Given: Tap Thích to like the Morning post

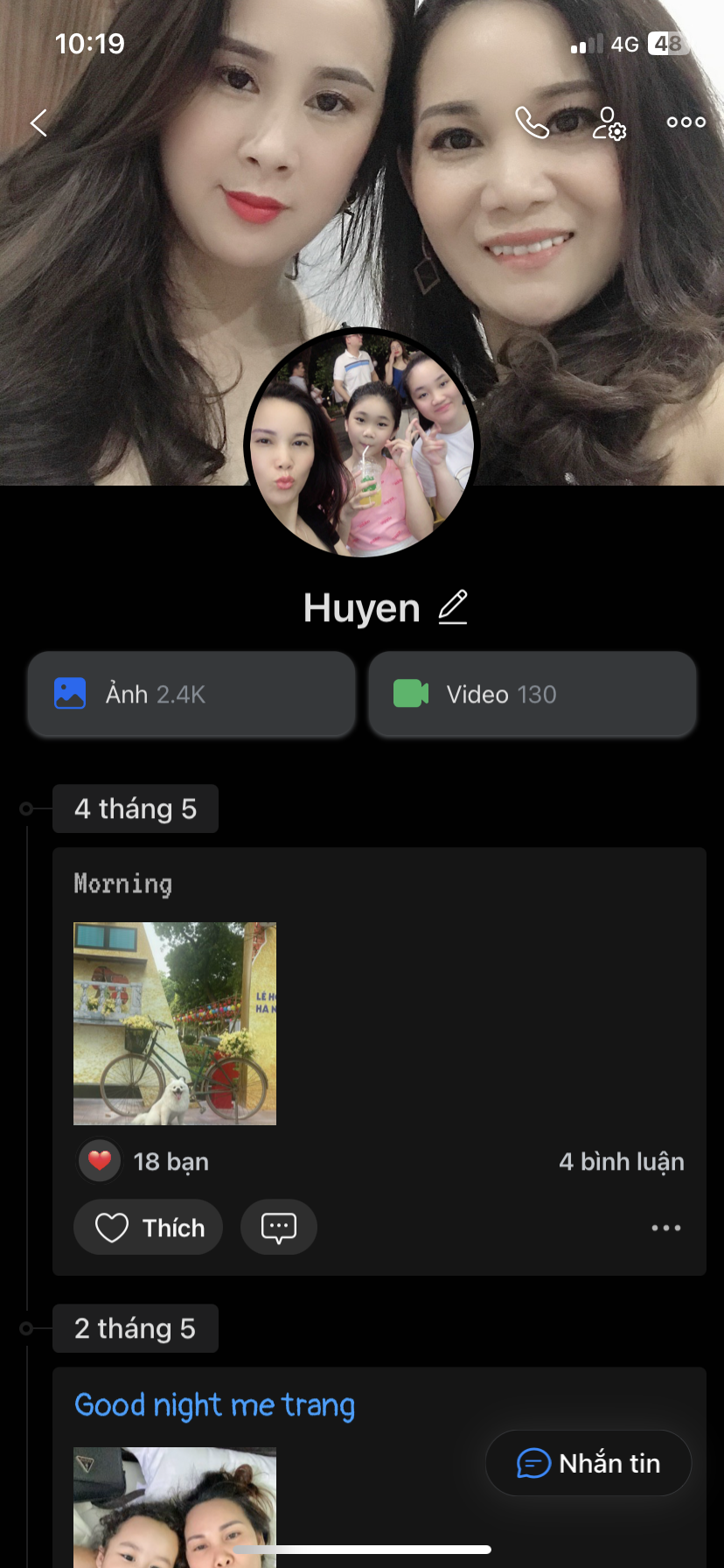Looking at the screenshot, I should pyautogui.click(x=148, y=1228).
